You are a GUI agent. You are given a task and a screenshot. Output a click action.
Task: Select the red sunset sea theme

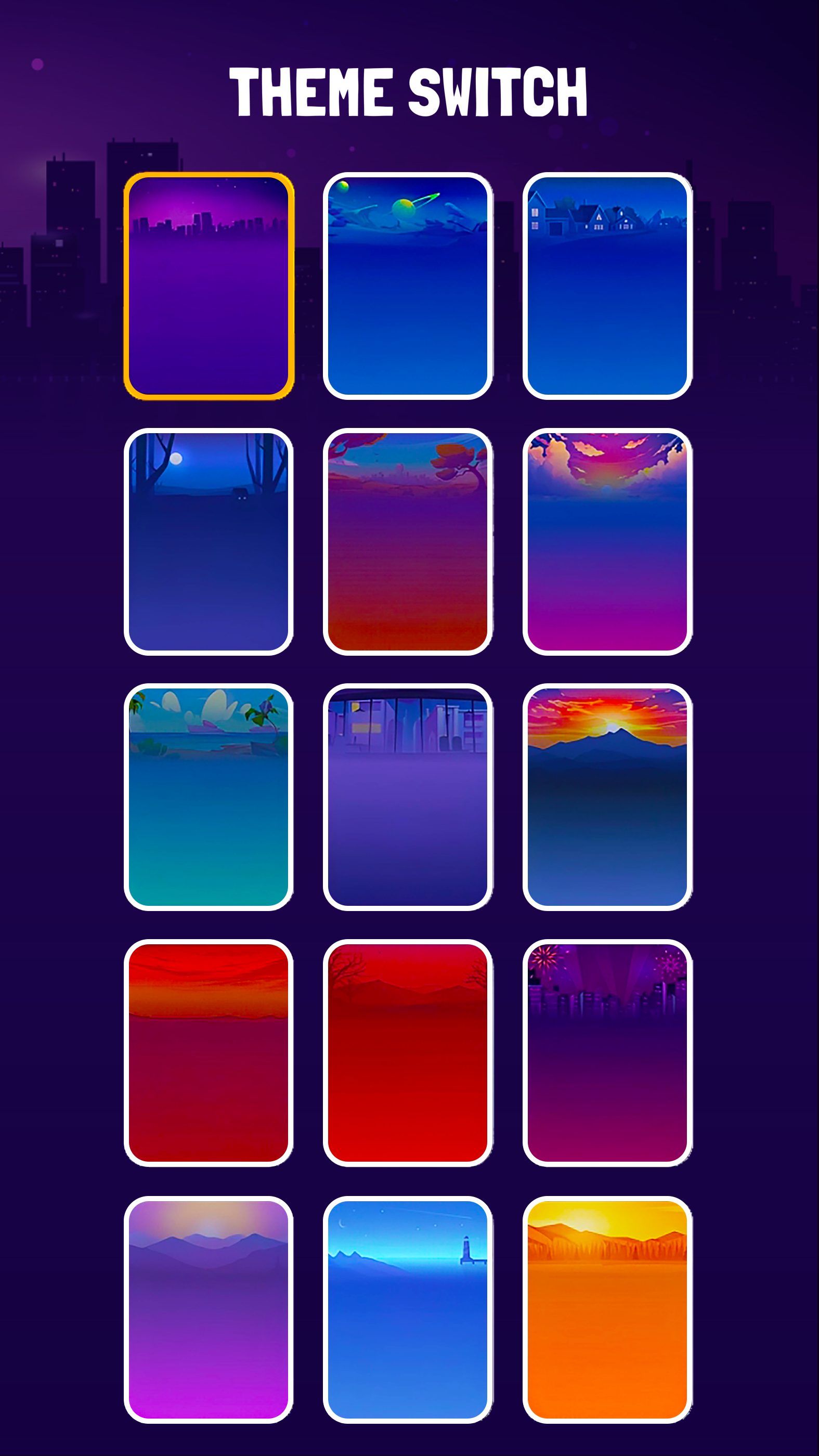(x=209, y=1052)
